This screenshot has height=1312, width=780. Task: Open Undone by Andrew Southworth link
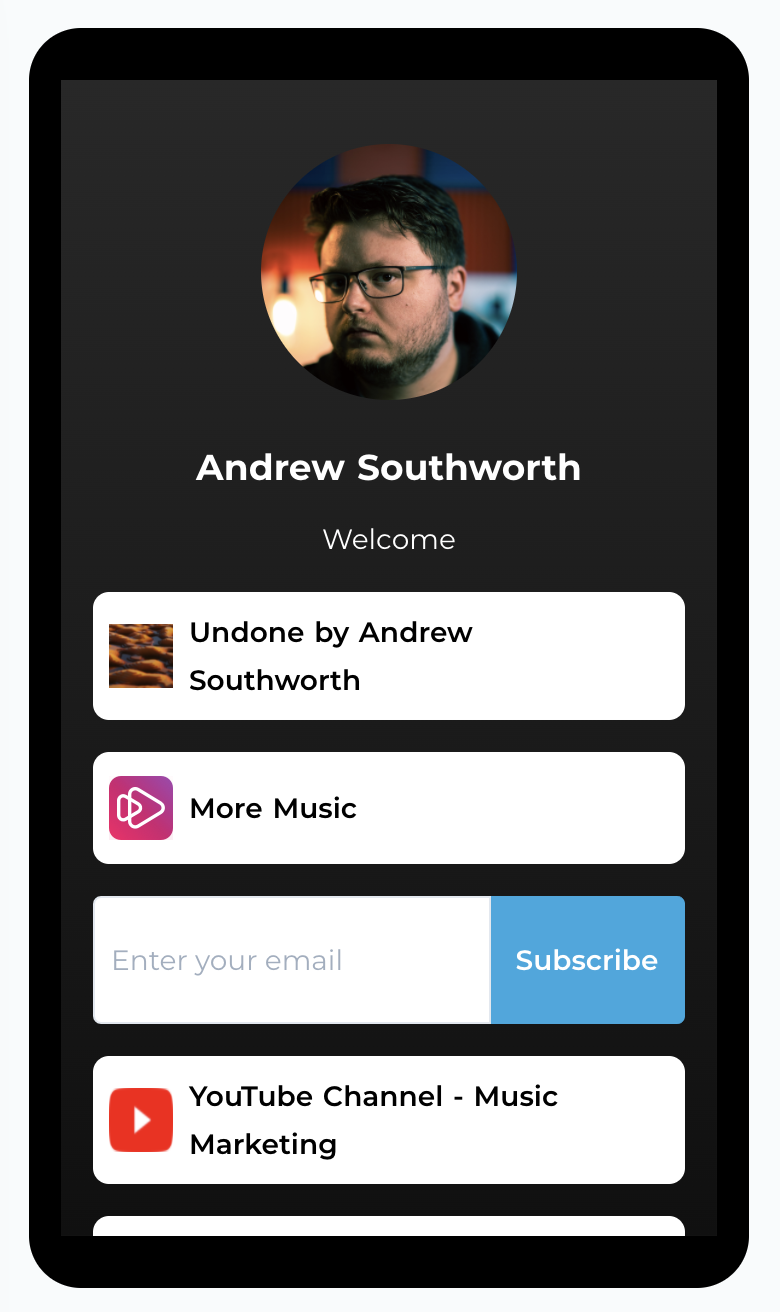pyautogui.click(x=389, y=656)
